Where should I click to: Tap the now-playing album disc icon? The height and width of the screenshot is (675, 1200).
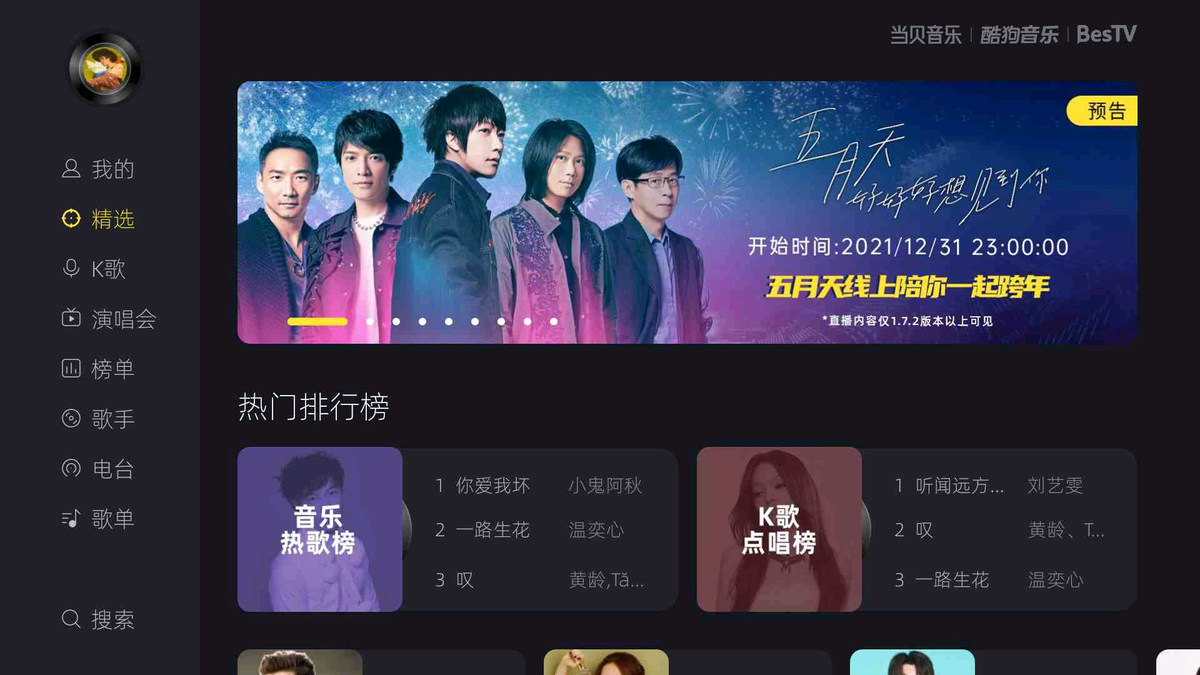(105, 68)
